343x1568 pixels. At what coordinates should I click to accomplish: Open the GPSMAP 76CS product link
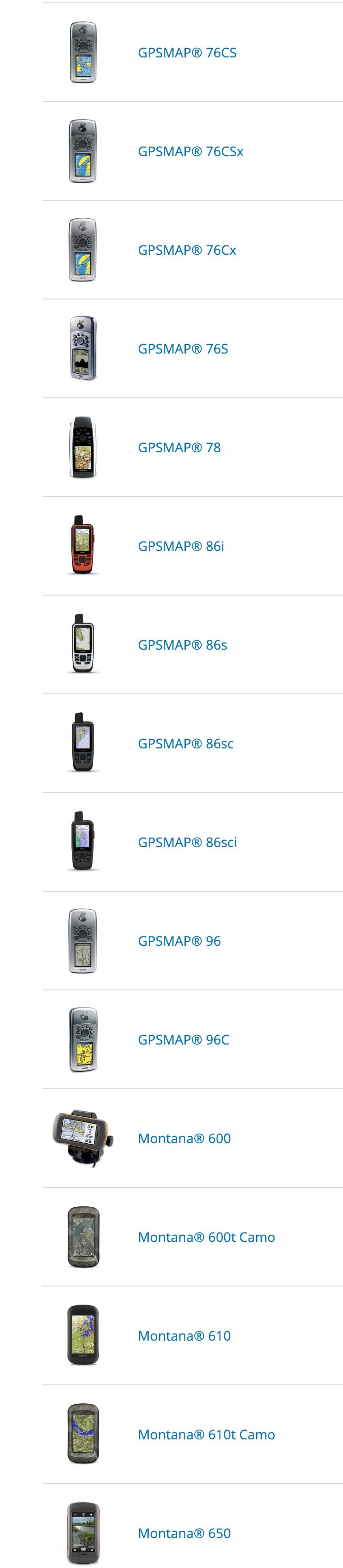coord(186,53)
